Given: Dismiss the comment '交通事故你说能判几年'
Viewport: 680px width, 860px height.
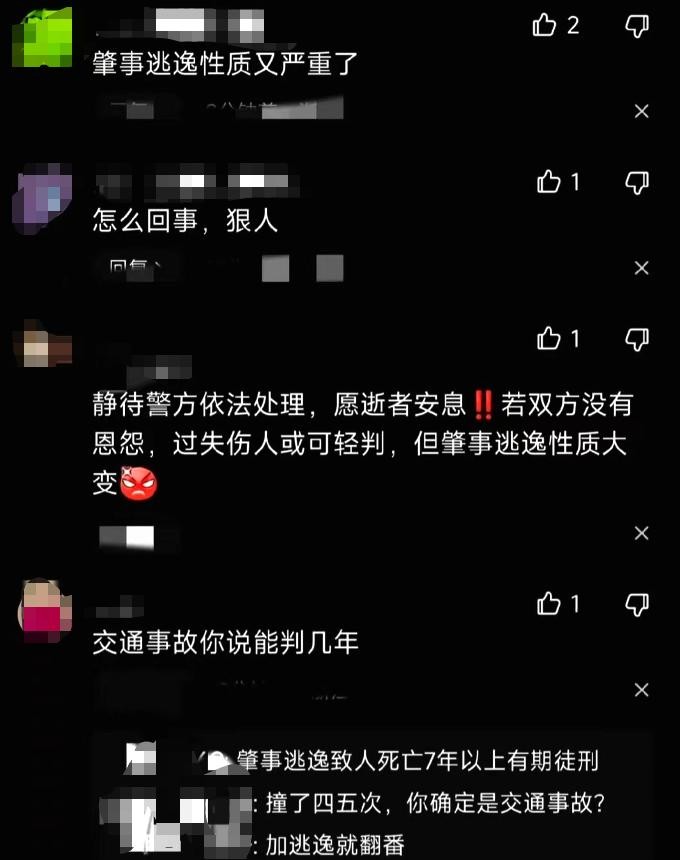Looking at the screenshot, I should coord(642,690).
